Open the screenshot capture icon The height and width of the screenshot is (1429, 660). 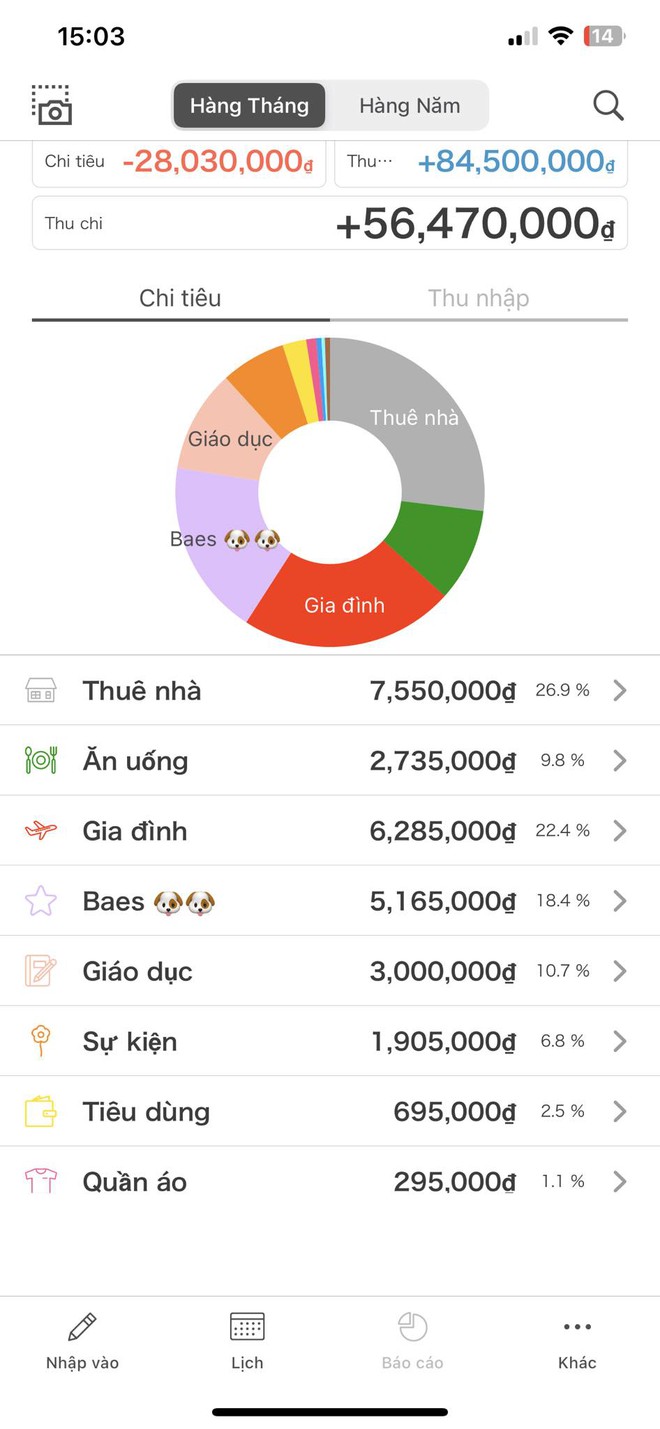[x=52, y=105]
